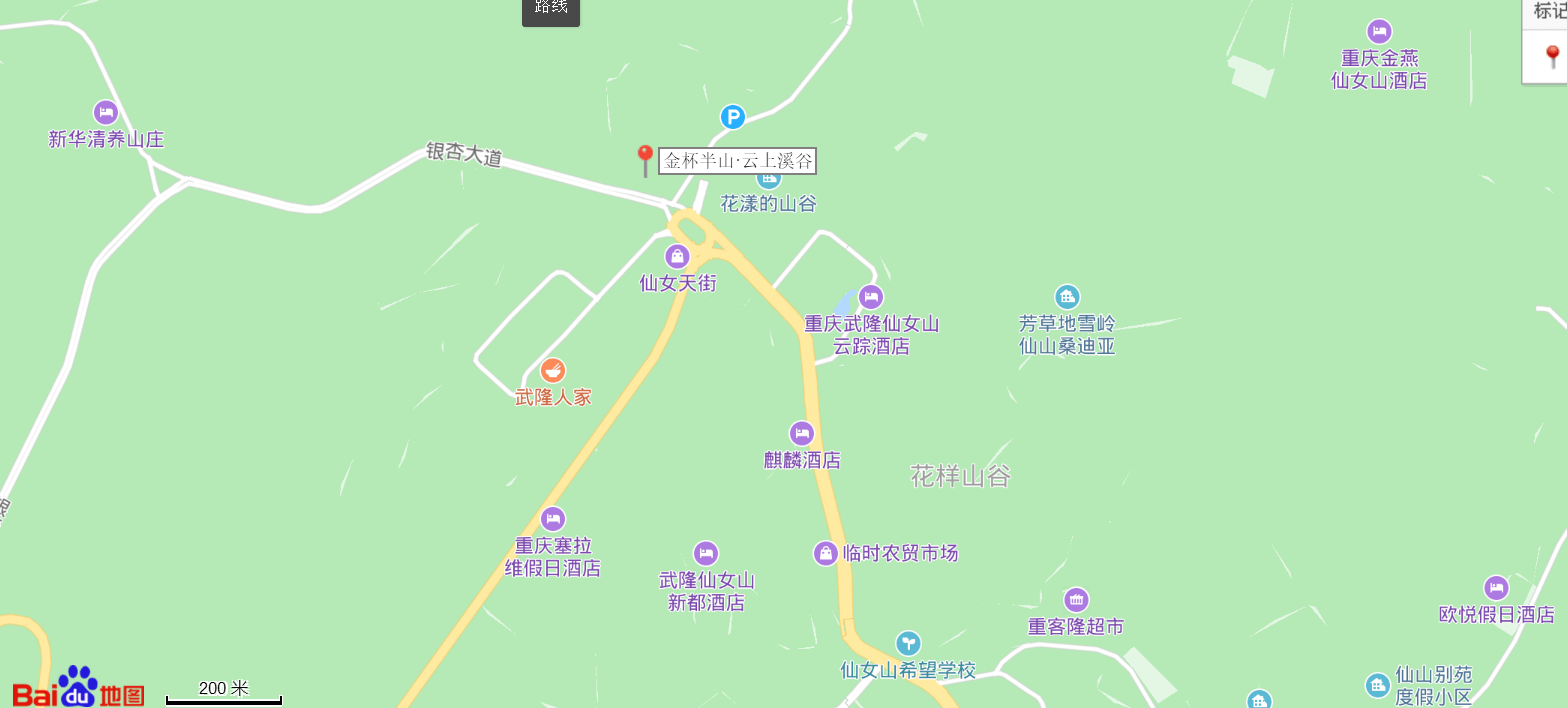Select the 标记 red pin tool

[x=1552, y=56]
